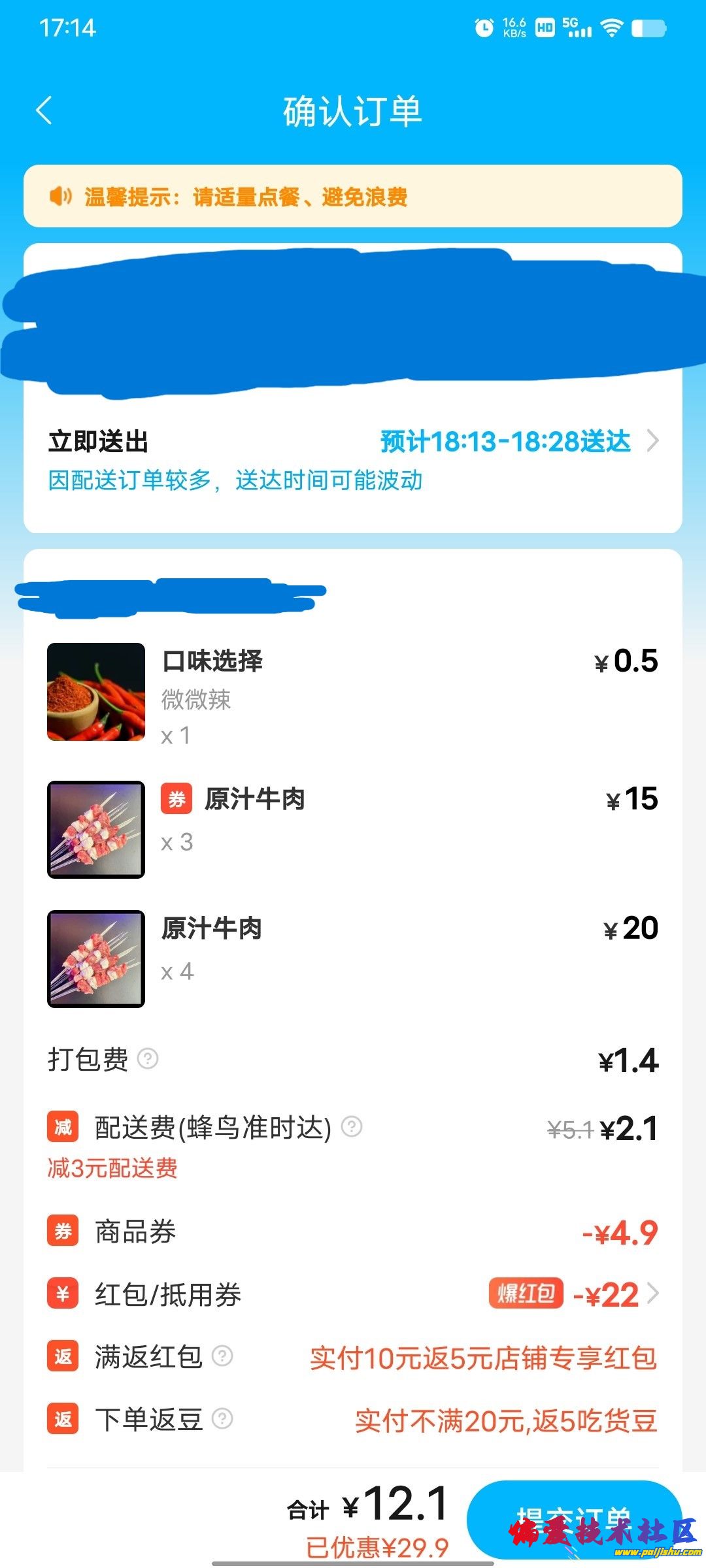Viewport: 706px width, 1568px height.
Task: Click the 券 badge beside 商品券
Action: coord(61,1231)
